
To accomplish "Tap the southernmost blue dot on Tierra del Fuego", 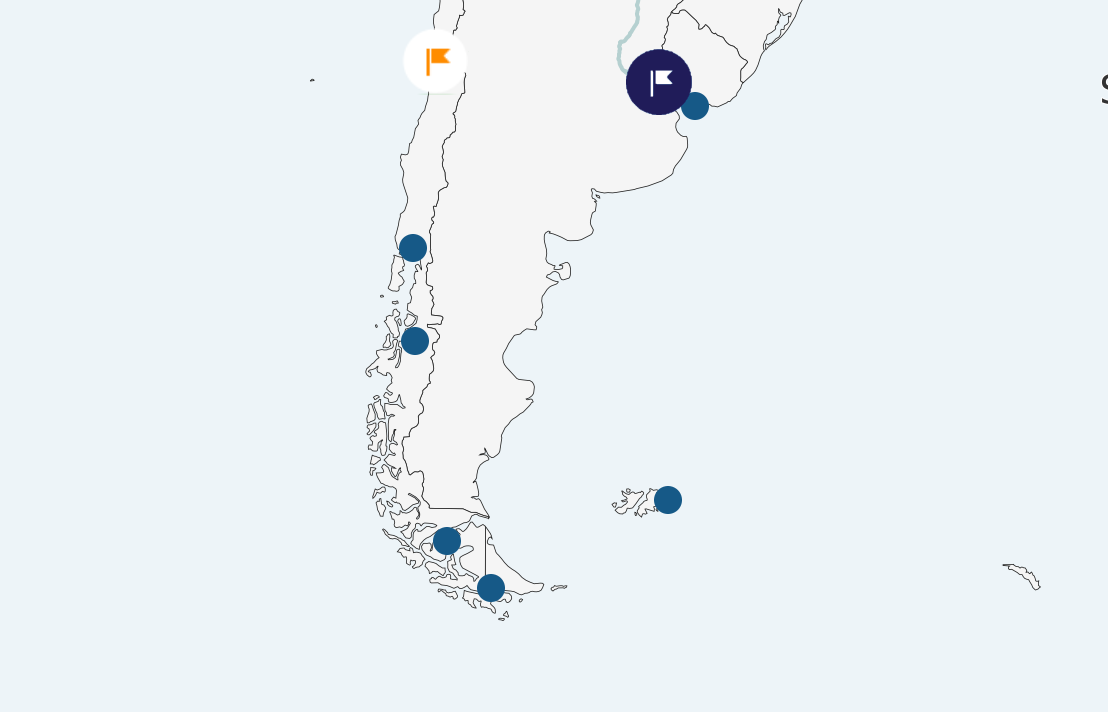I will tap(491, 588).
